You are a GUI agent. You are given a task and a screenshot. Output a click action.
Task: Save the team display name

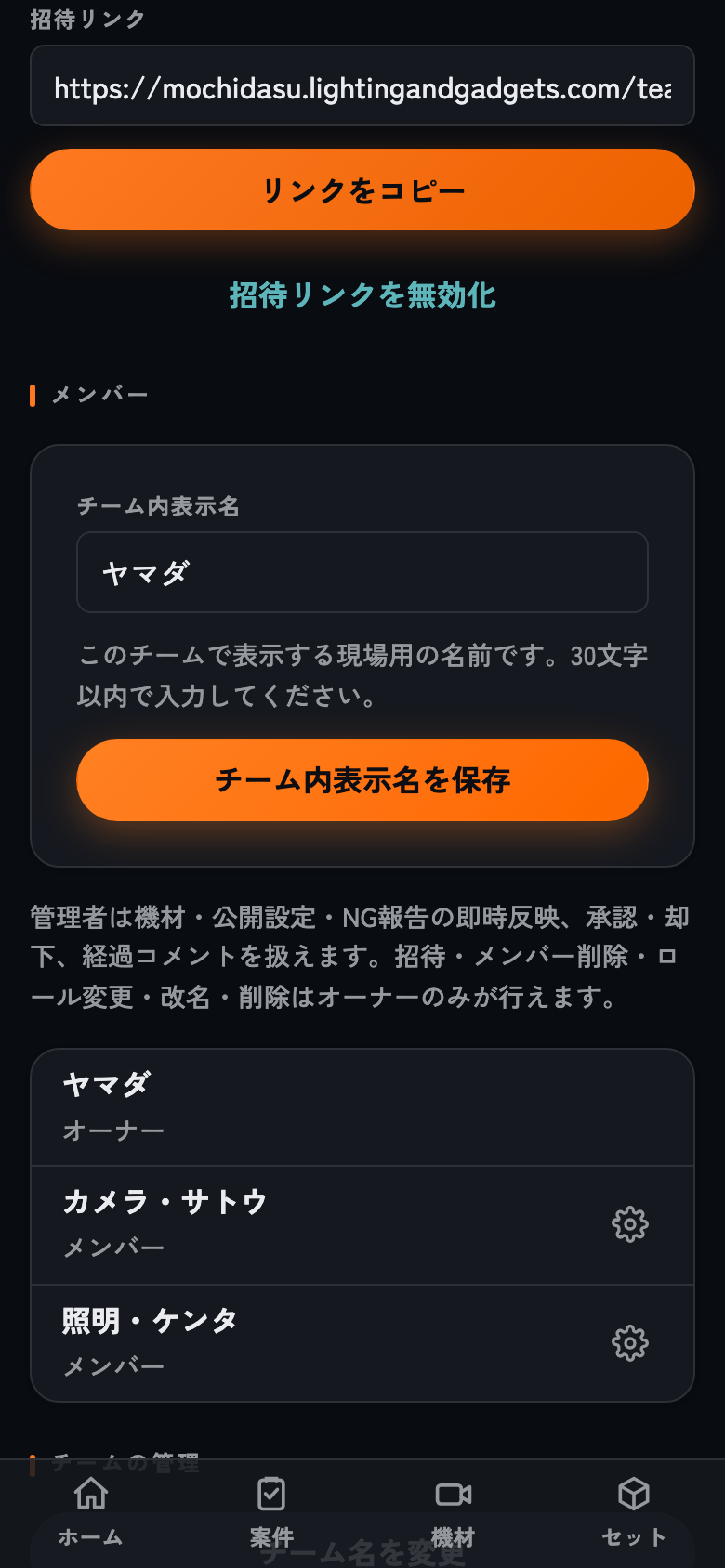362,780
